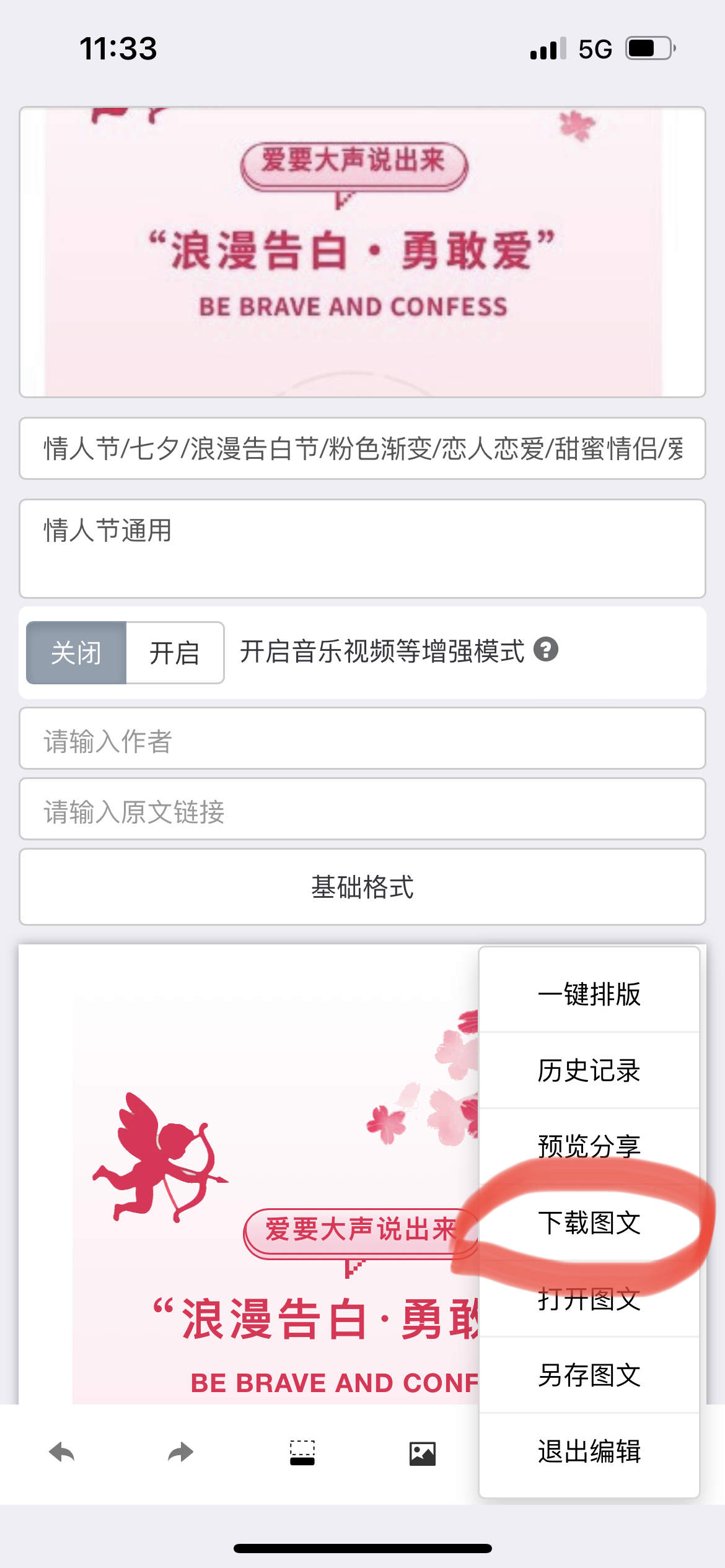Choose 一键排版 from the menu
The image size is (725, 1568).
[589, 994]
